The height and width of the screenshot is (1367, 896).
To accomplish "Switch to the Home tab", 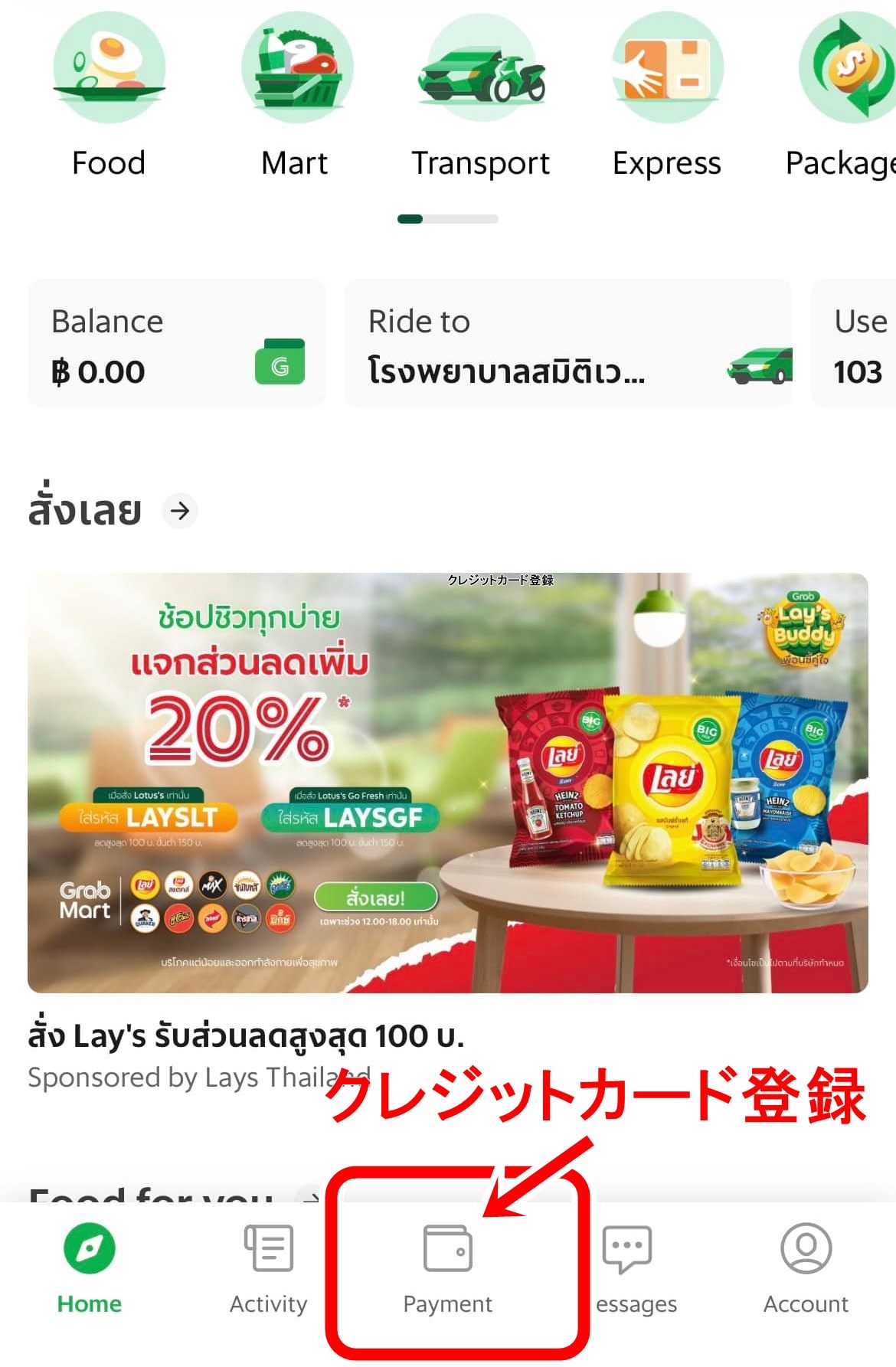I will point(90,1268).
